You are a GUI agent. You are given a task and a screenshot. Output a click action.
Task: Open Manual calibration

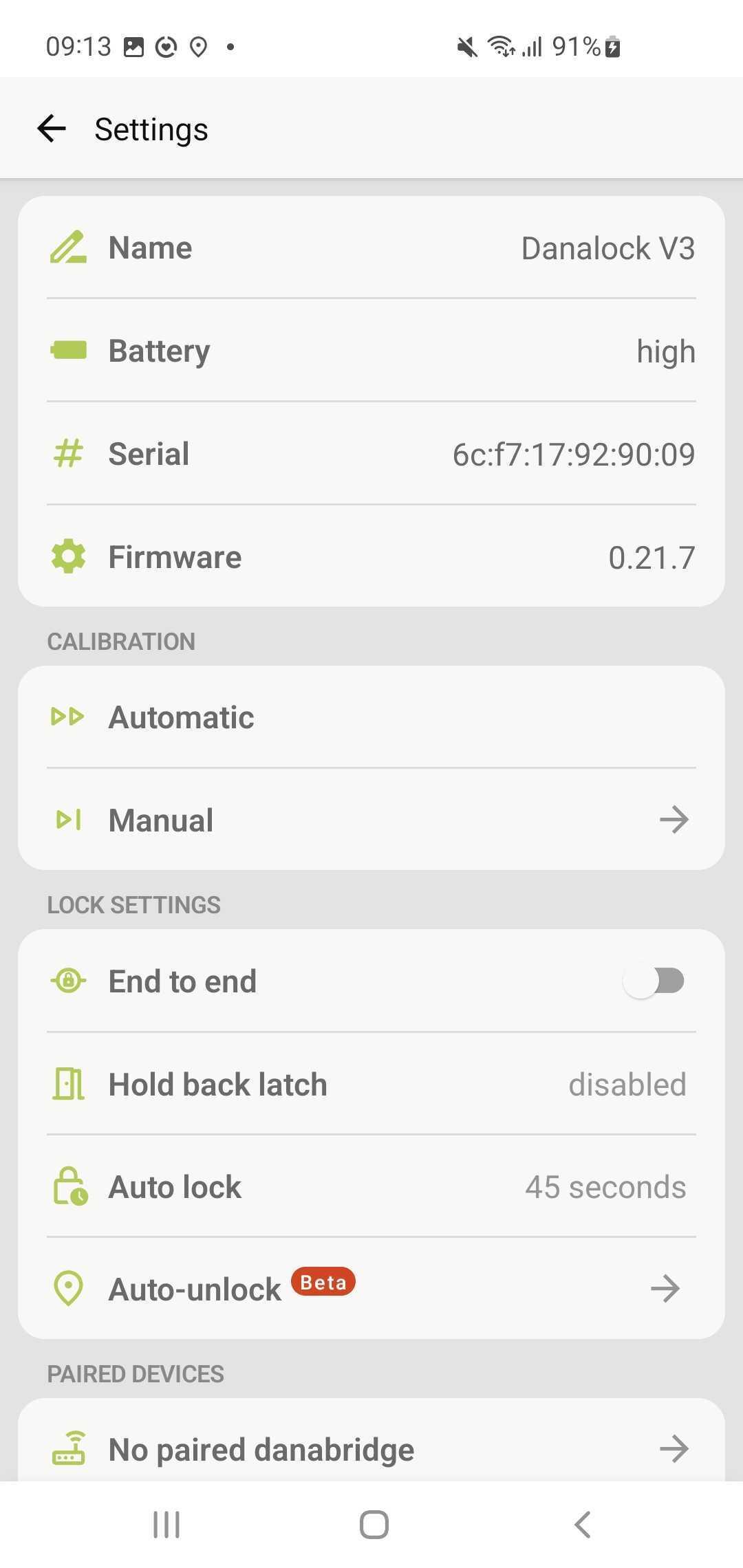[371, 820]
